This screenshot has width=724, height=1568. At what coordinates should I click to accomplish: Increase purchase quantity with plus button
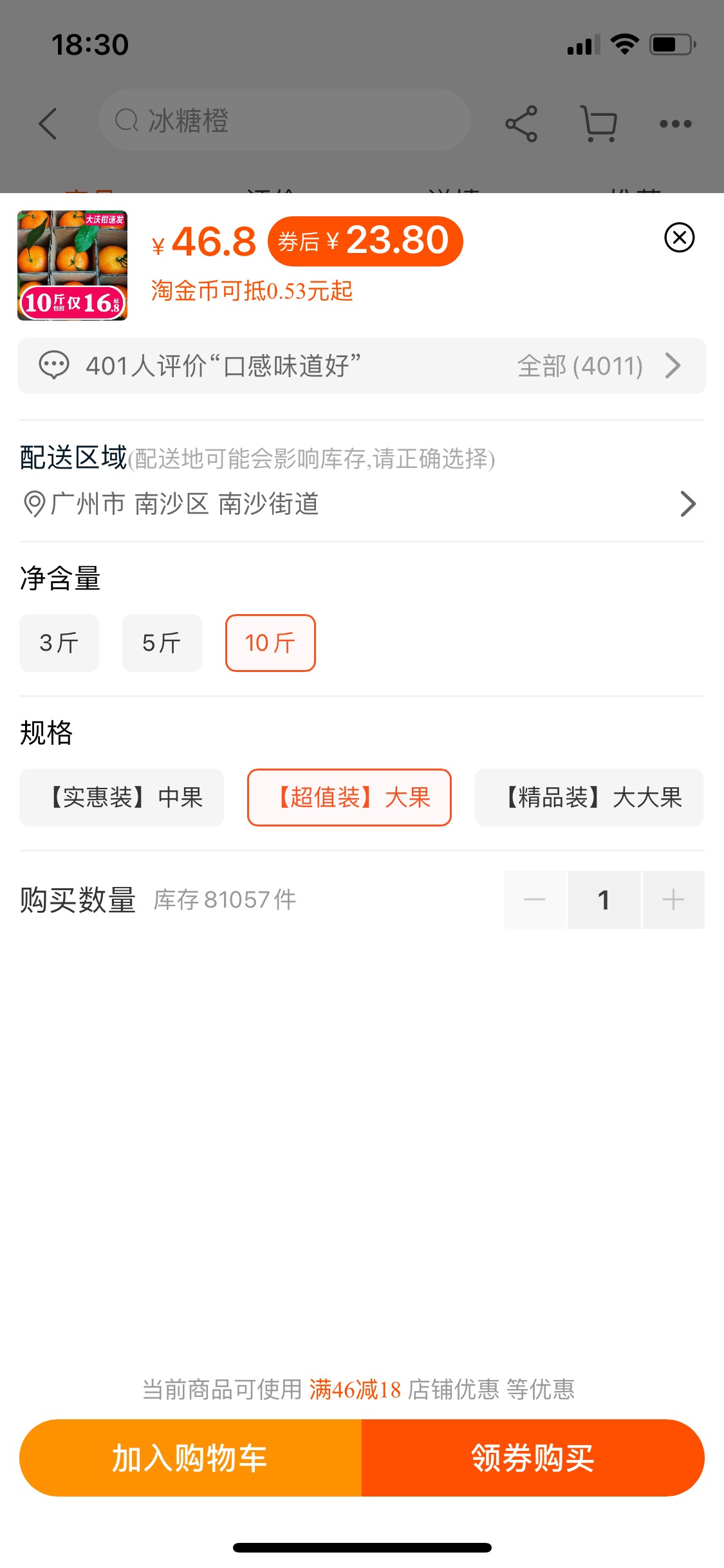click(673, 899)
